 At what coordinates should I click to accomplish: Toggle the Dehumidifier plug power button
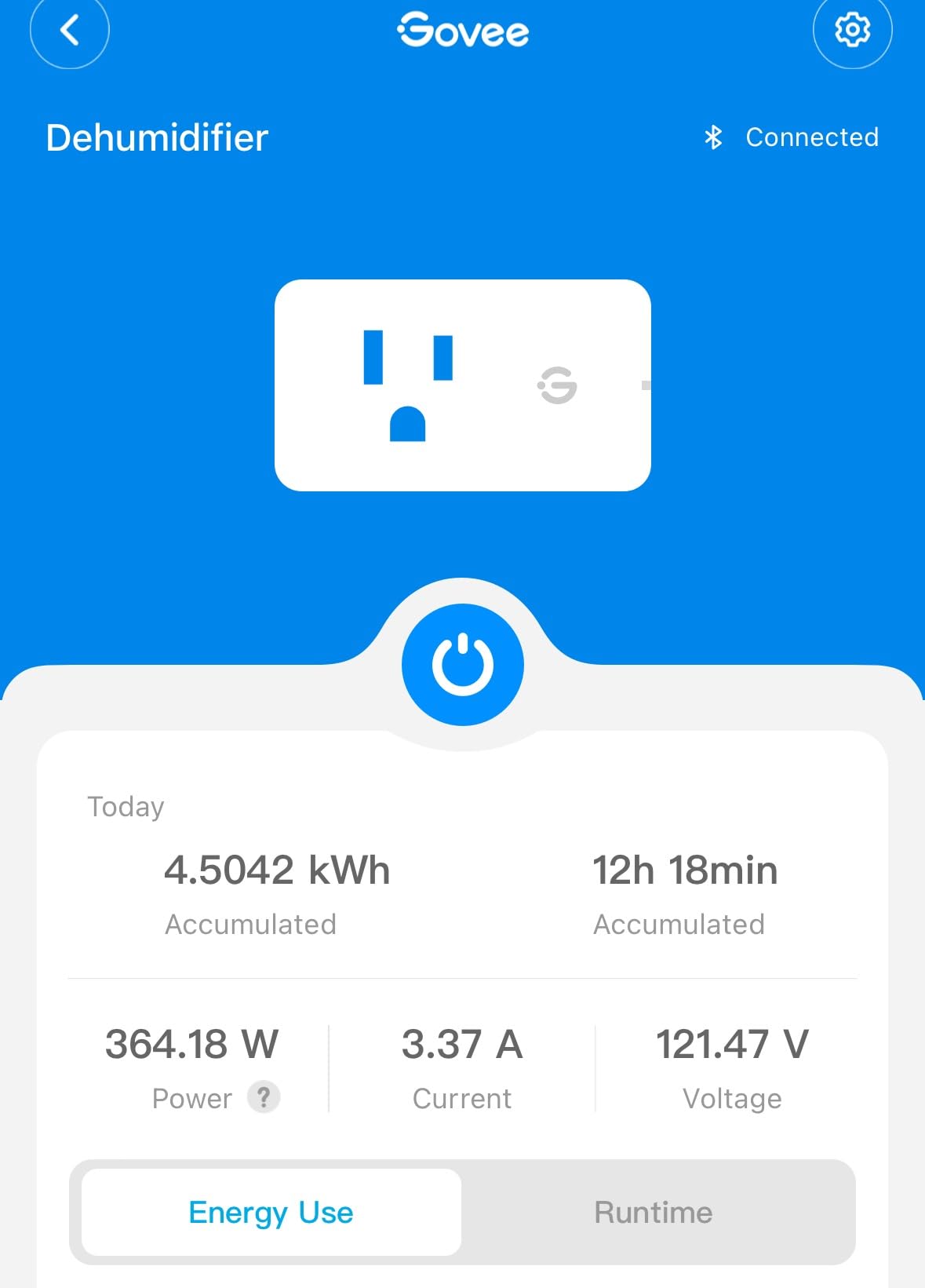[x=463, y=665]
